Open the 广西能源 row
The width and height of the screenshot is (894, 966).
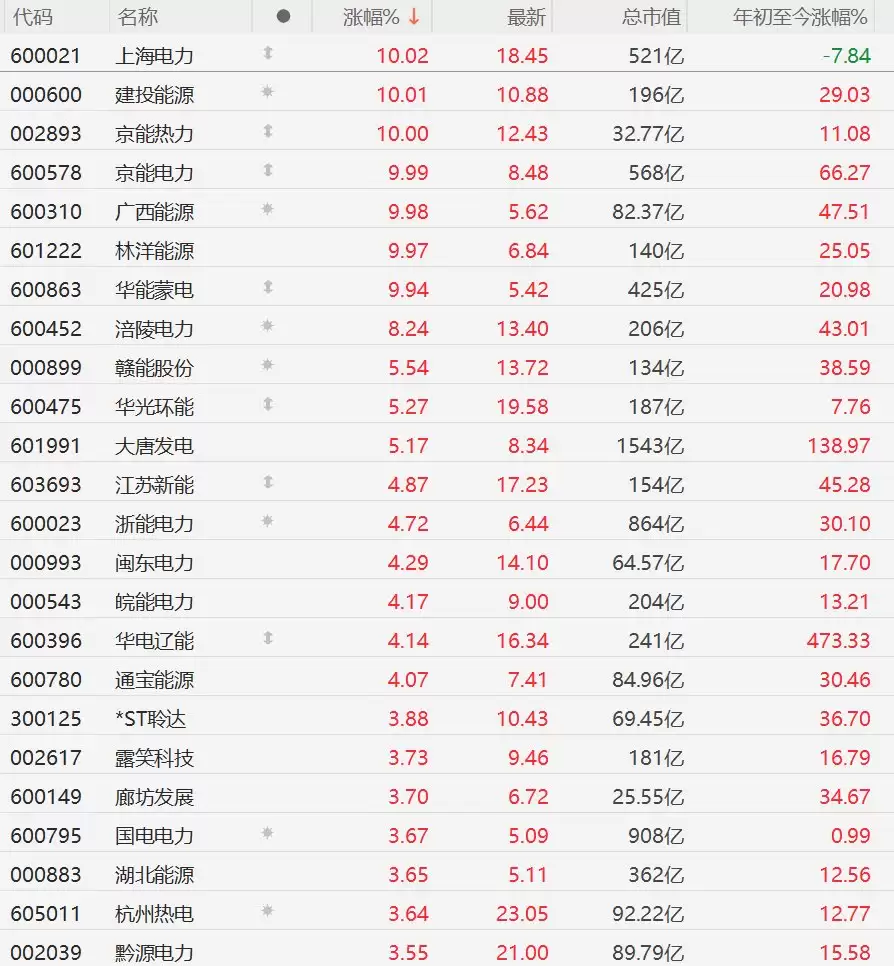[447, 211]
